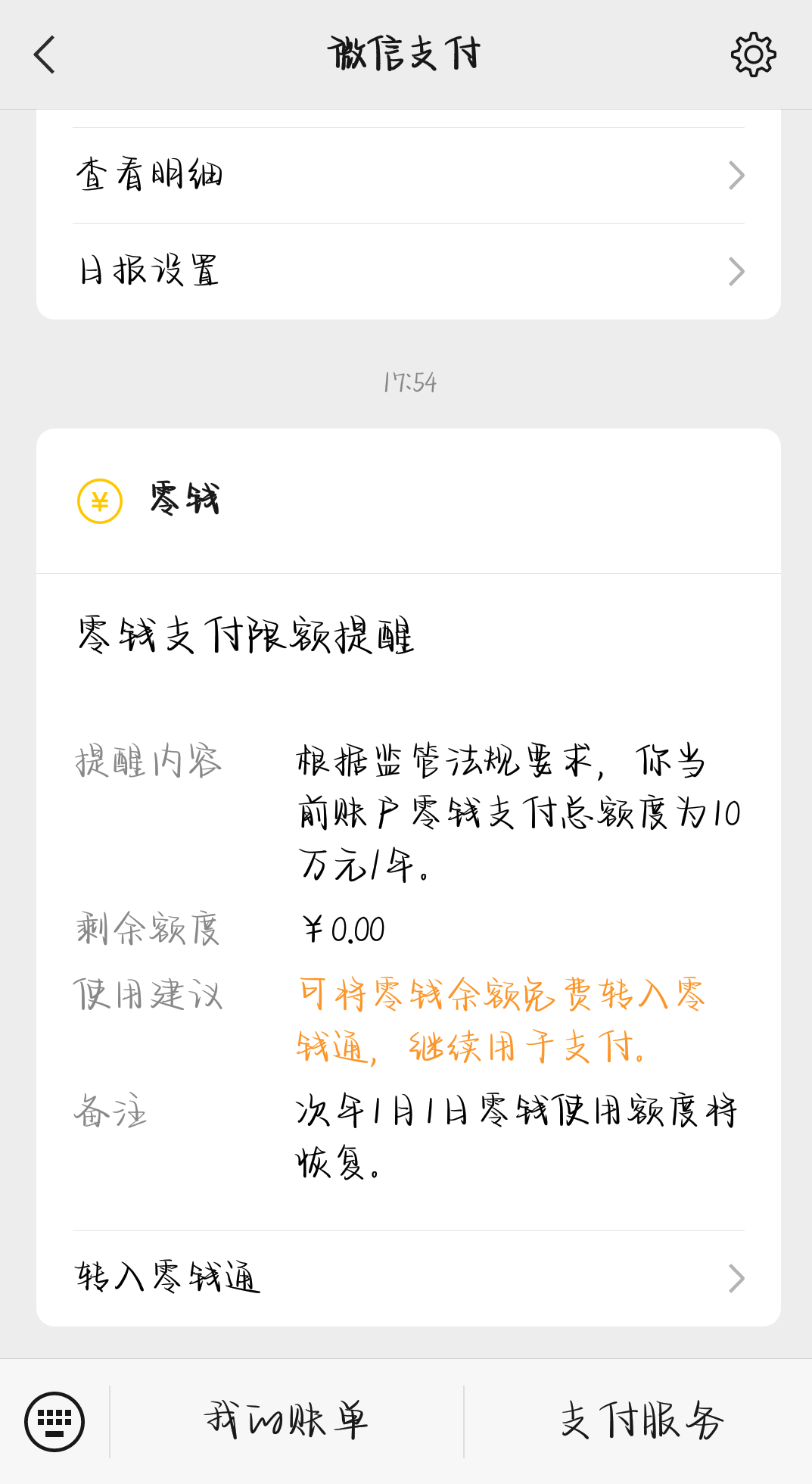Tap 转入零钱通 row
Image resolution: width=812 pixels, height=1484 pixels.
tap(409, 1278)
